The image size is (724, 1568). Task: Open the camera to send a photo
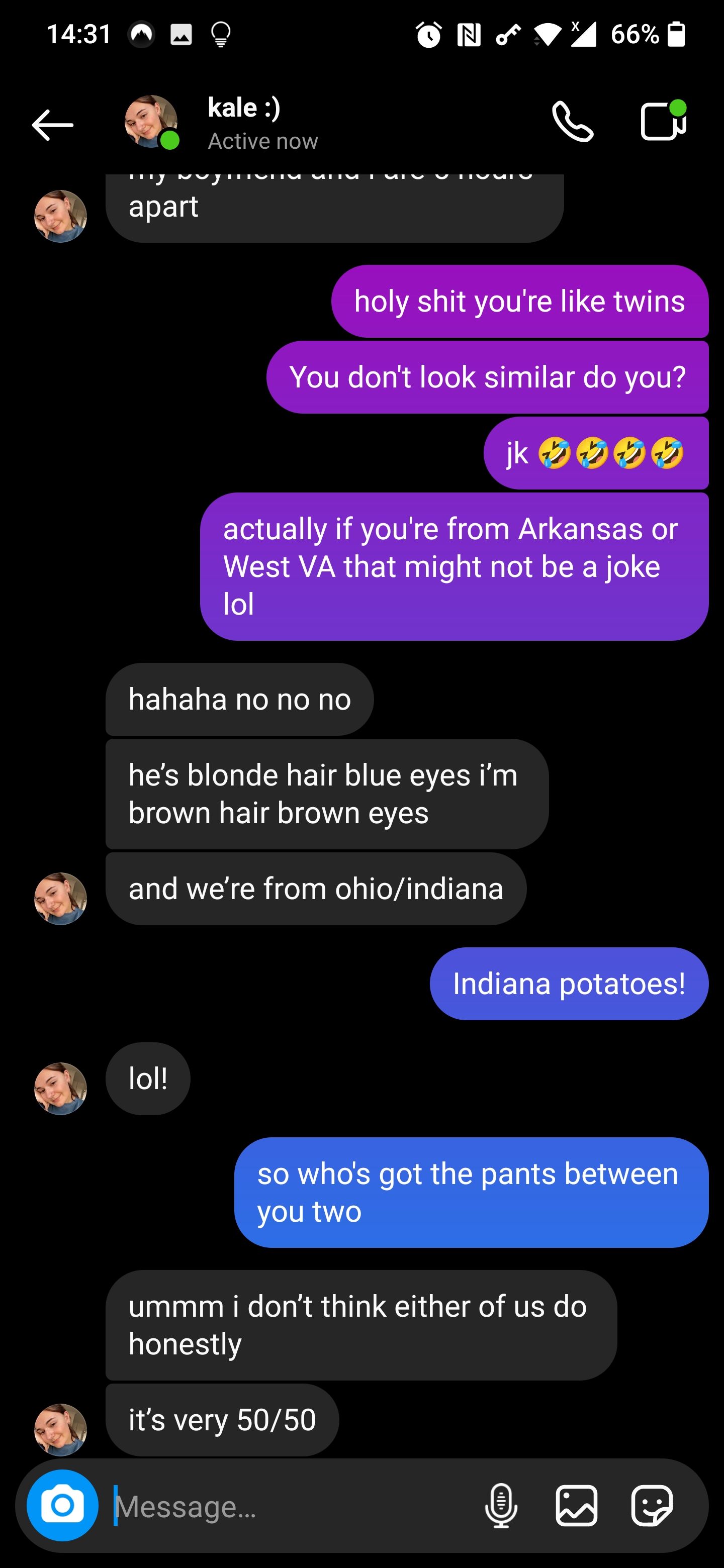coord(62,1505)
